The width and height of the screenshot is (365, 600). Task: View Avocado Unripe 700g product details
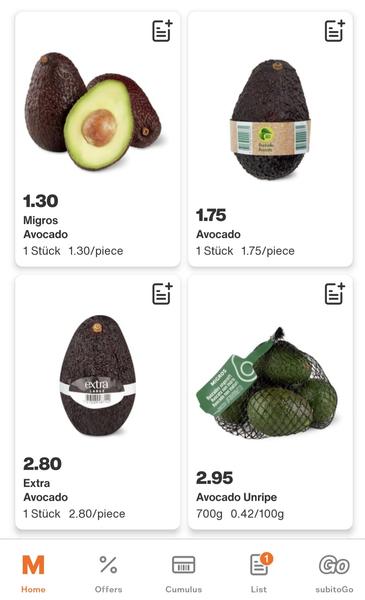(270, 402)
